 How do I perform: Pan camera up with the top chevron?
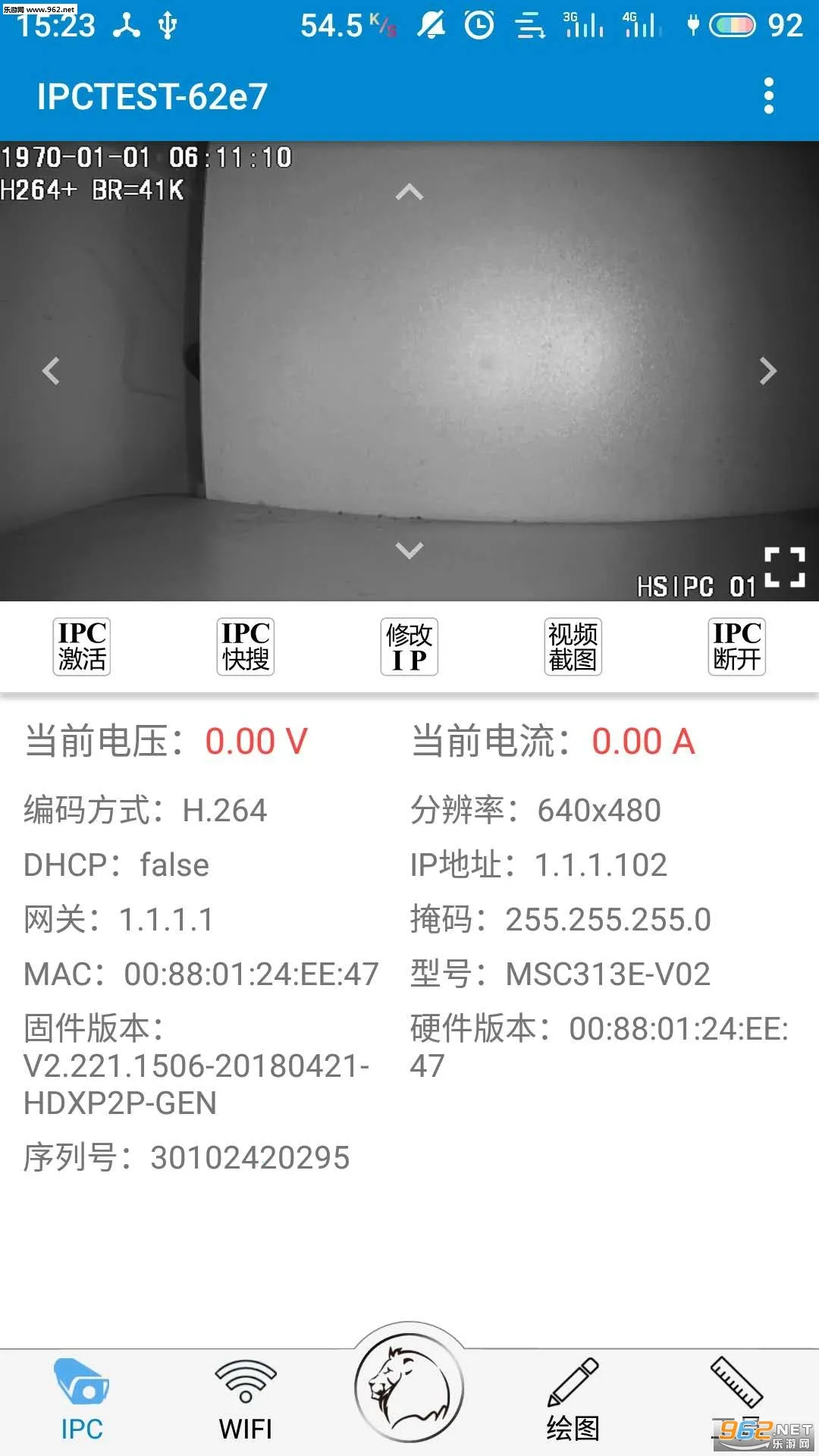point(409,192)
